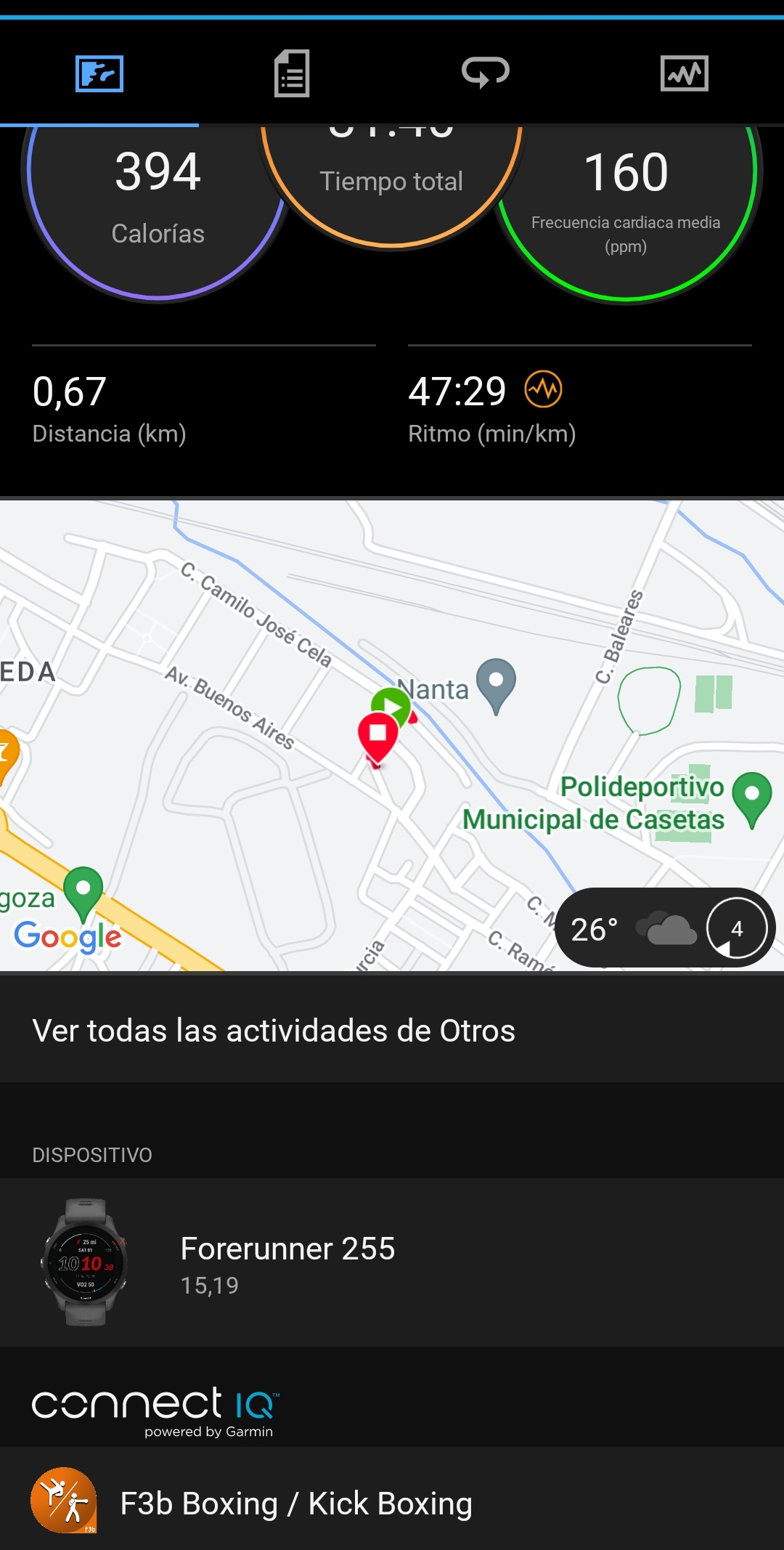Switch to the activity overview tab
The height and width of the screenshot is (1550, 784).
[x=99, y=73]
